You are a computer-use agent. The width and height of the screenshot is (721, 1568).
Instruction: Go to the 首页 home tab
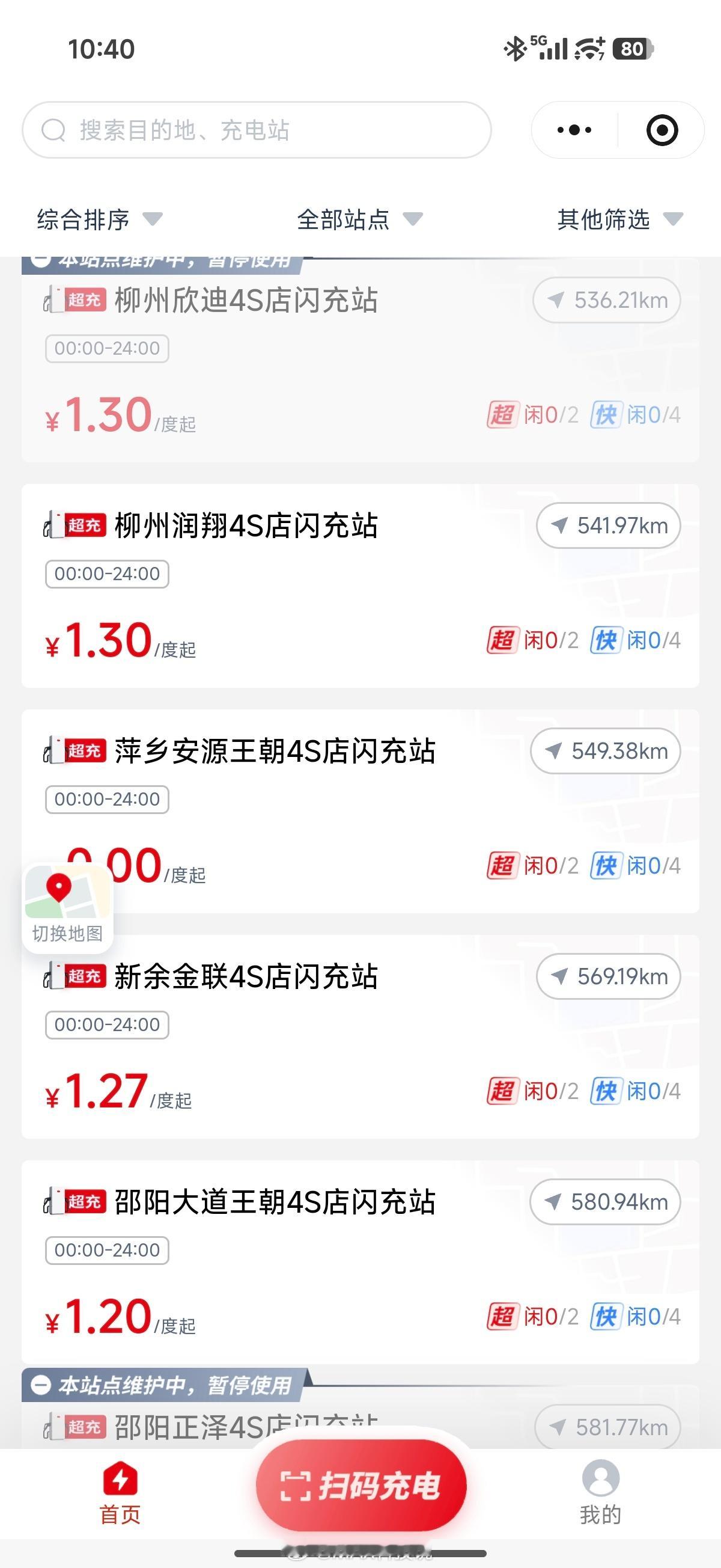pyautogui.click(x=121, y=1492)
